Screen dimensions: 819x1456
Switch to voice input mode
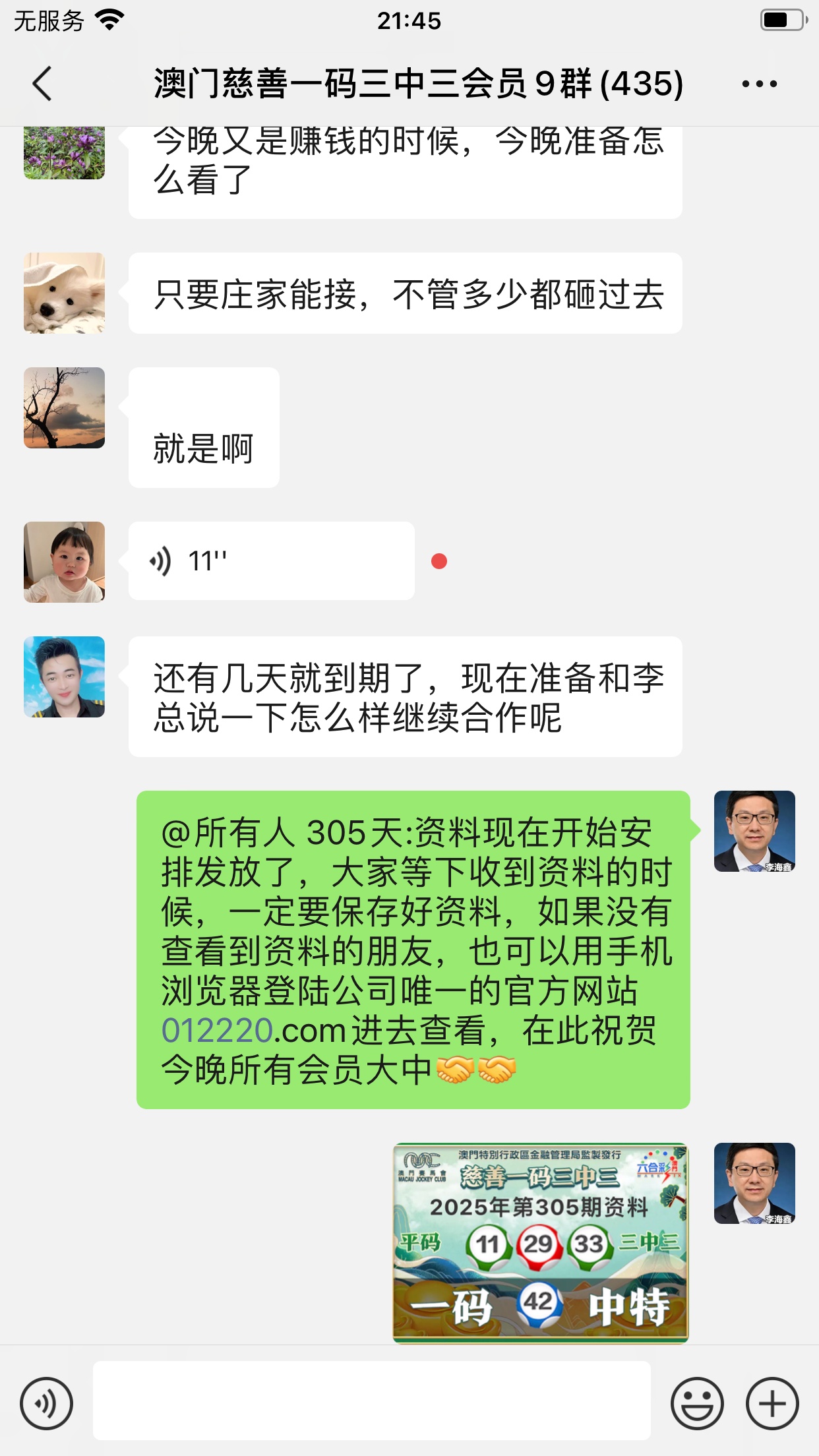(x=46, y=1403)
